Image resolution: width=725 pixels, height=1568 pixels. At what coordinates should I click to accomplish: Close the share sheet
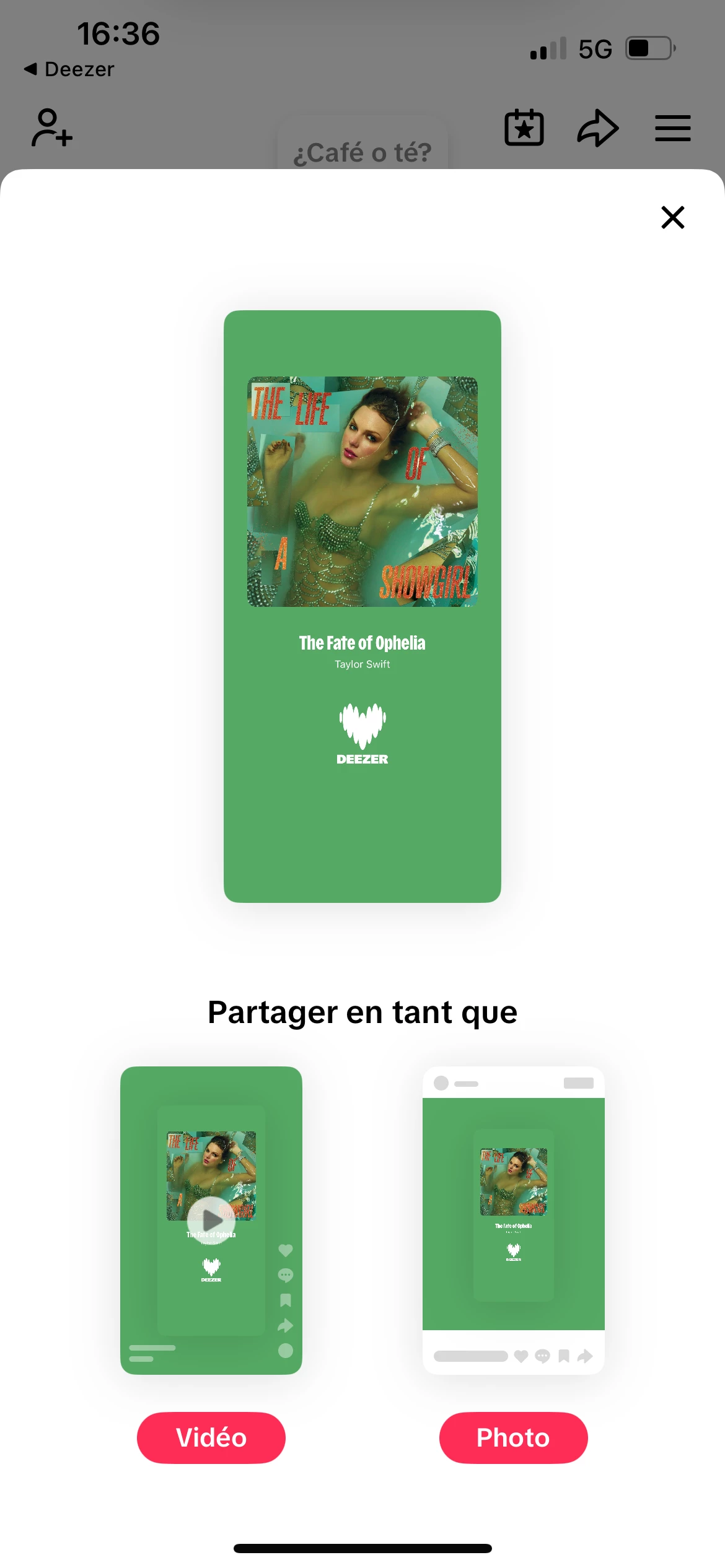[672, 217]
